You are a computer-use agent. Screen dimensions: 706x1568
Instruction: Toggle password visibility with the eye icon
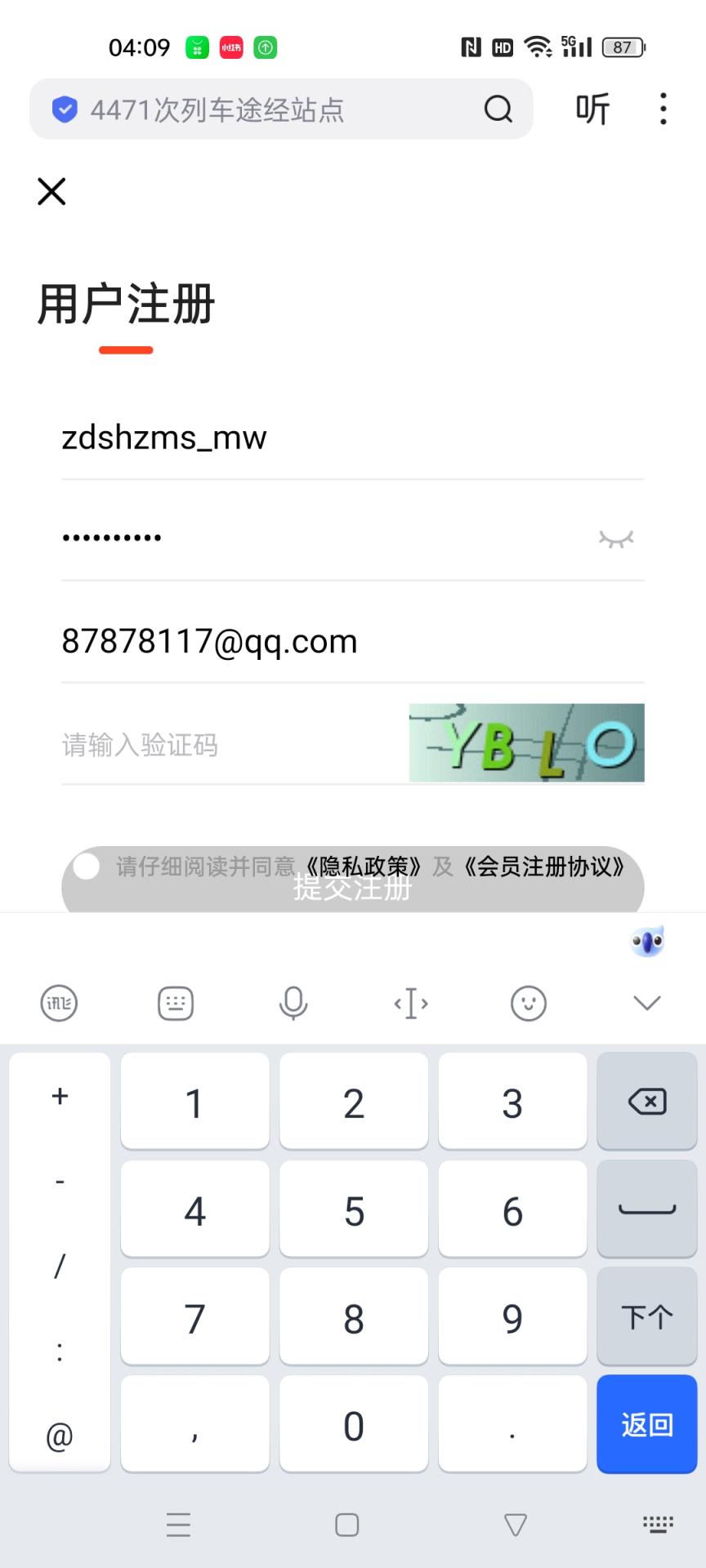[615, 537]
